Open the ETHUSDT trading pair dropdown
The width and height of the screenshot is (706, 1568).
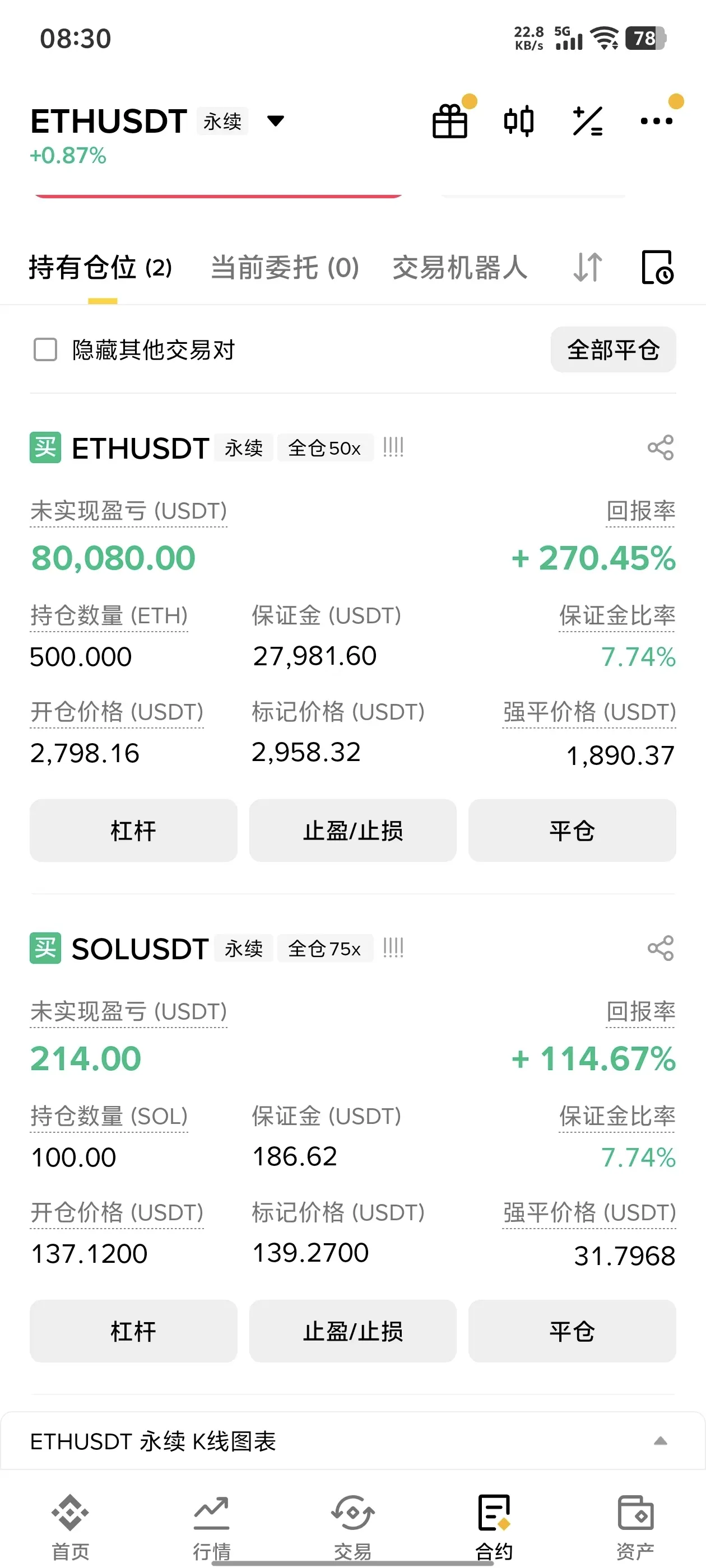coord(275,121)
